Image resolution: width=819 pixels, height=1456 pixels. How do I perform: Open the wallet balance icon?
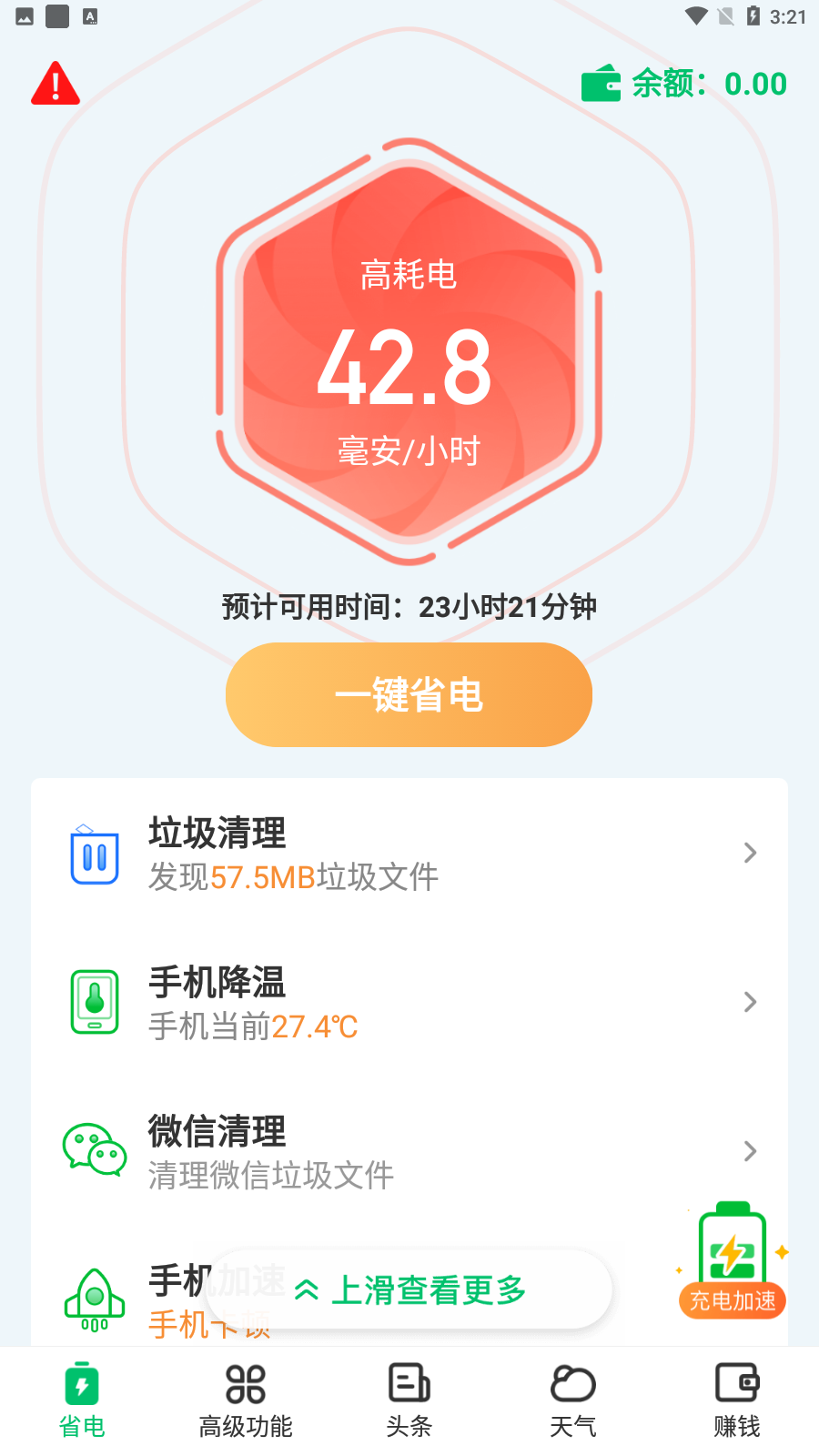(x=601, y=83)
